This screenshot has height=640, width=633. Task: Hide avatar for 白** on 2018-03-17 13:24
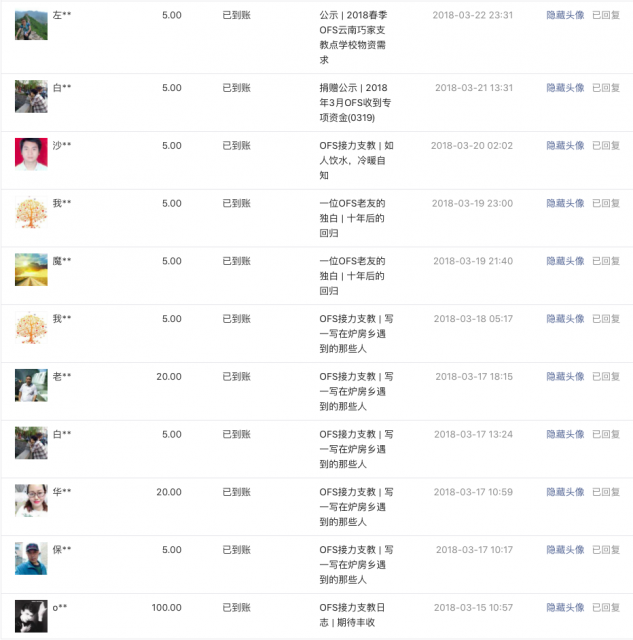tap(565, 435)
